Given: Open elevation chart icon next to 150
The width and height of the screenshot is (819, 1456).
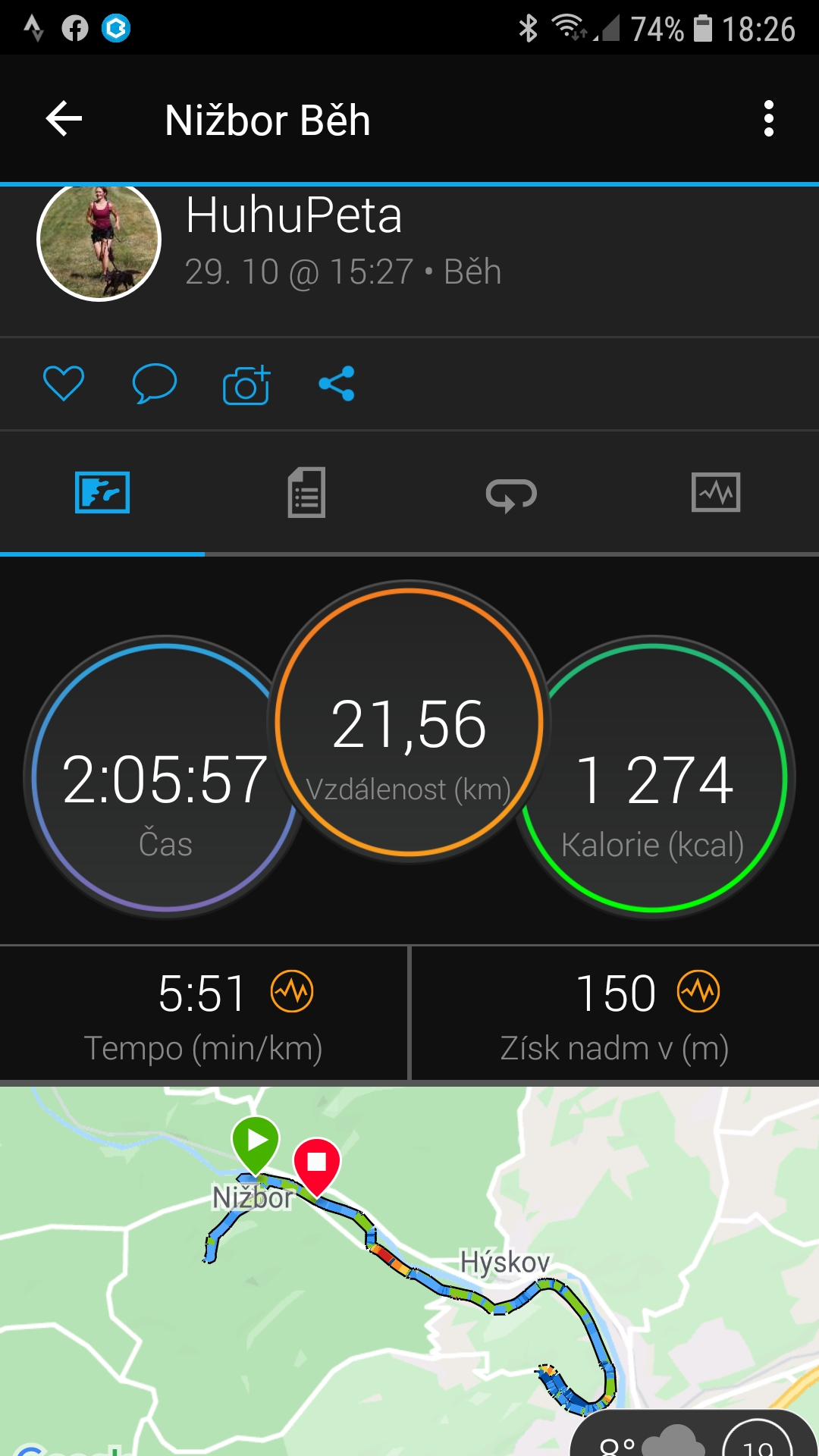Looking at the screenshot, I should (x=698, y=991).
